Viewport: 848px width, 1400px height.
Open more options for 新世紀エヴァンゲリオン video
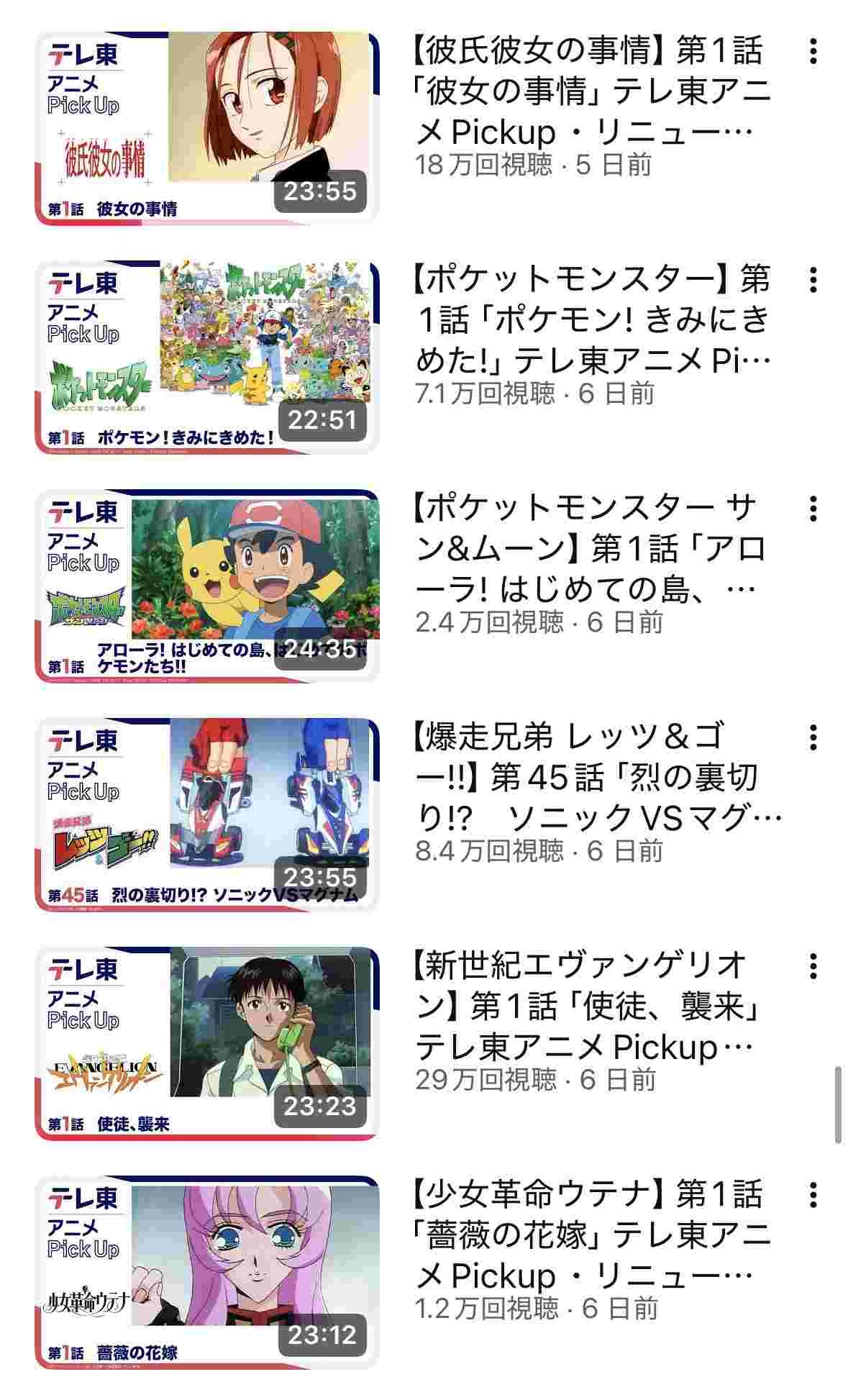coord(813,966)
